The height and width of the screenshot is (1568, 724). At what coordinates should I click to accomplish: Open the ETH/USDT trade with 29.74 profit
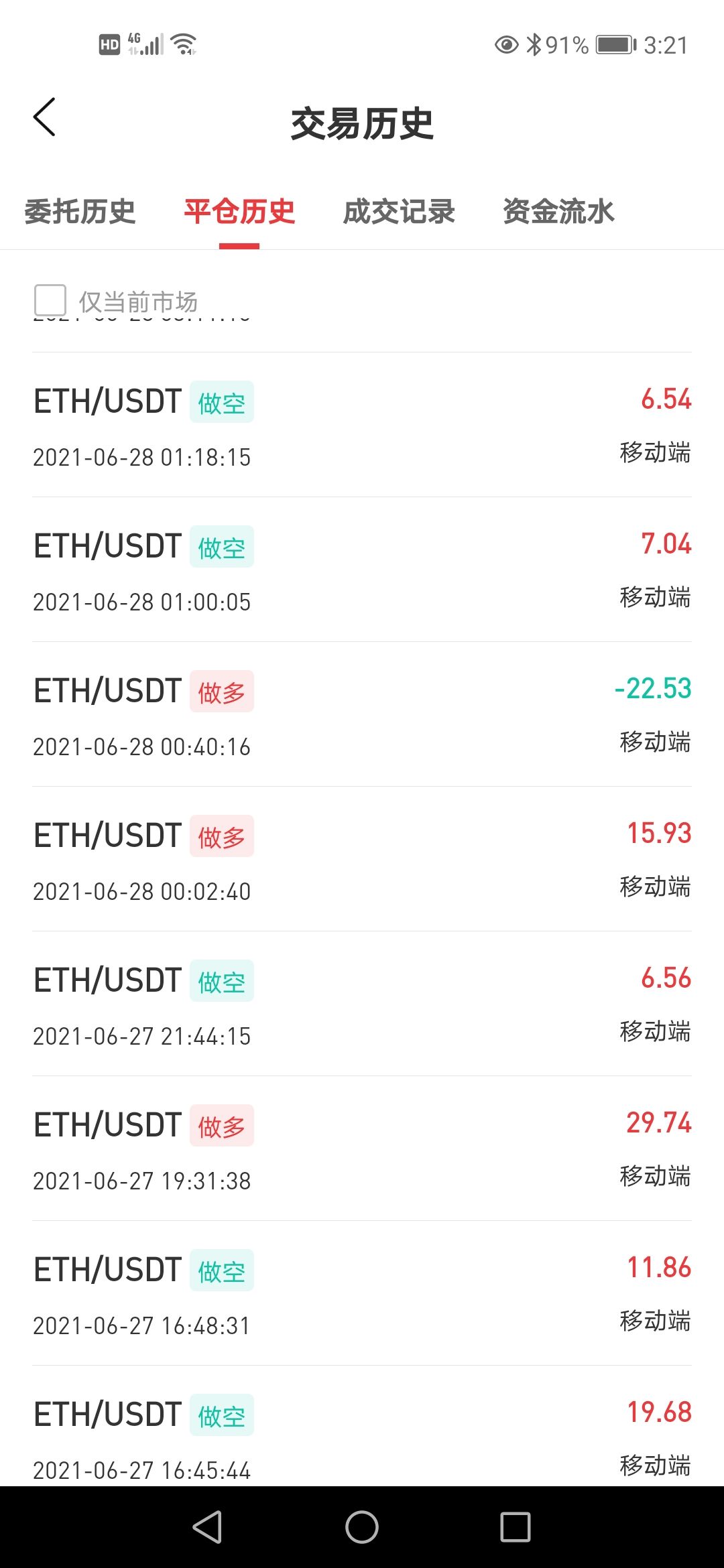(x=362, y=1149)
